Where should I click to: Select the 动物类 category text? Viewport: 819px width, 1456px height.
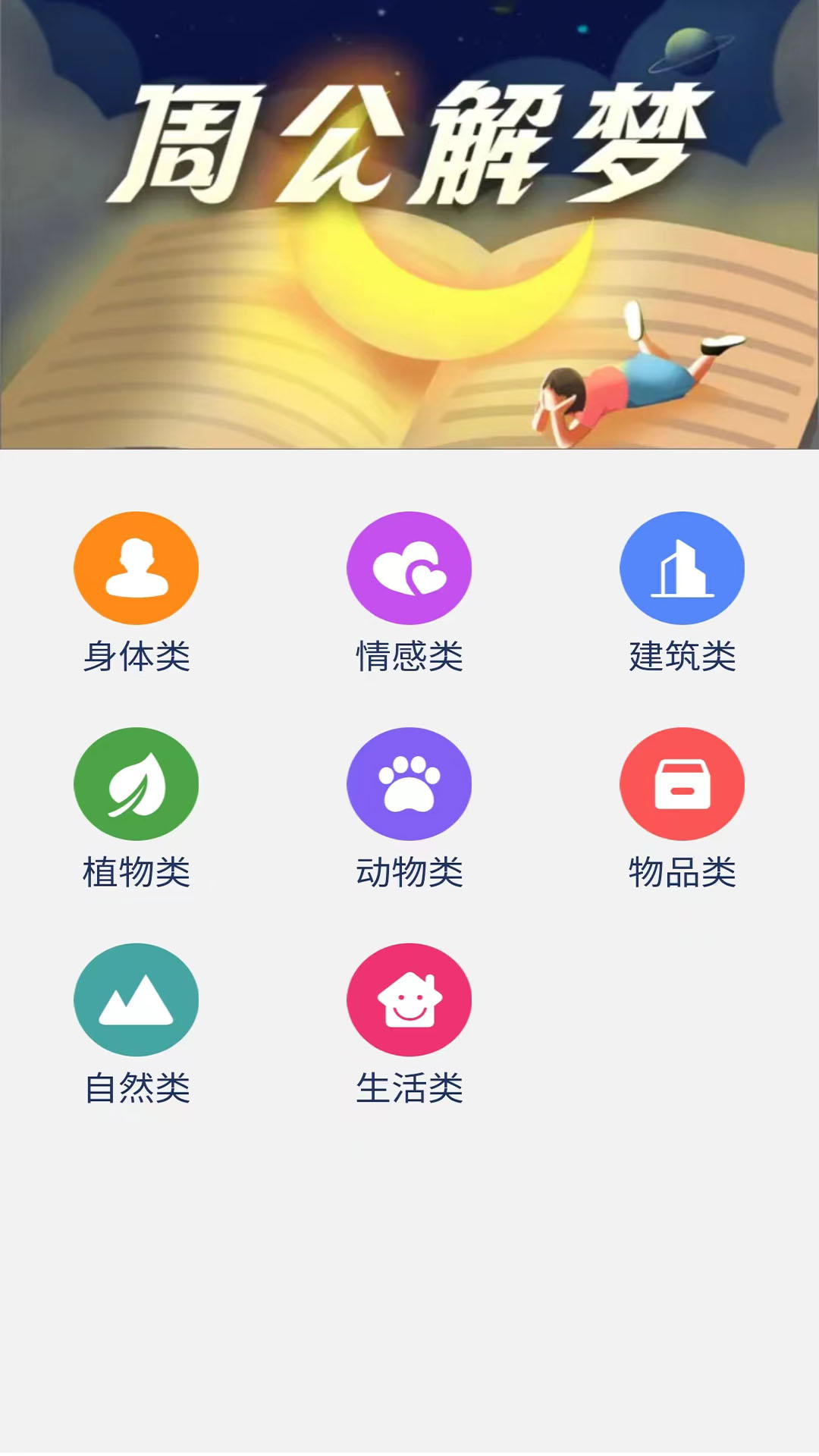(410, 872)
